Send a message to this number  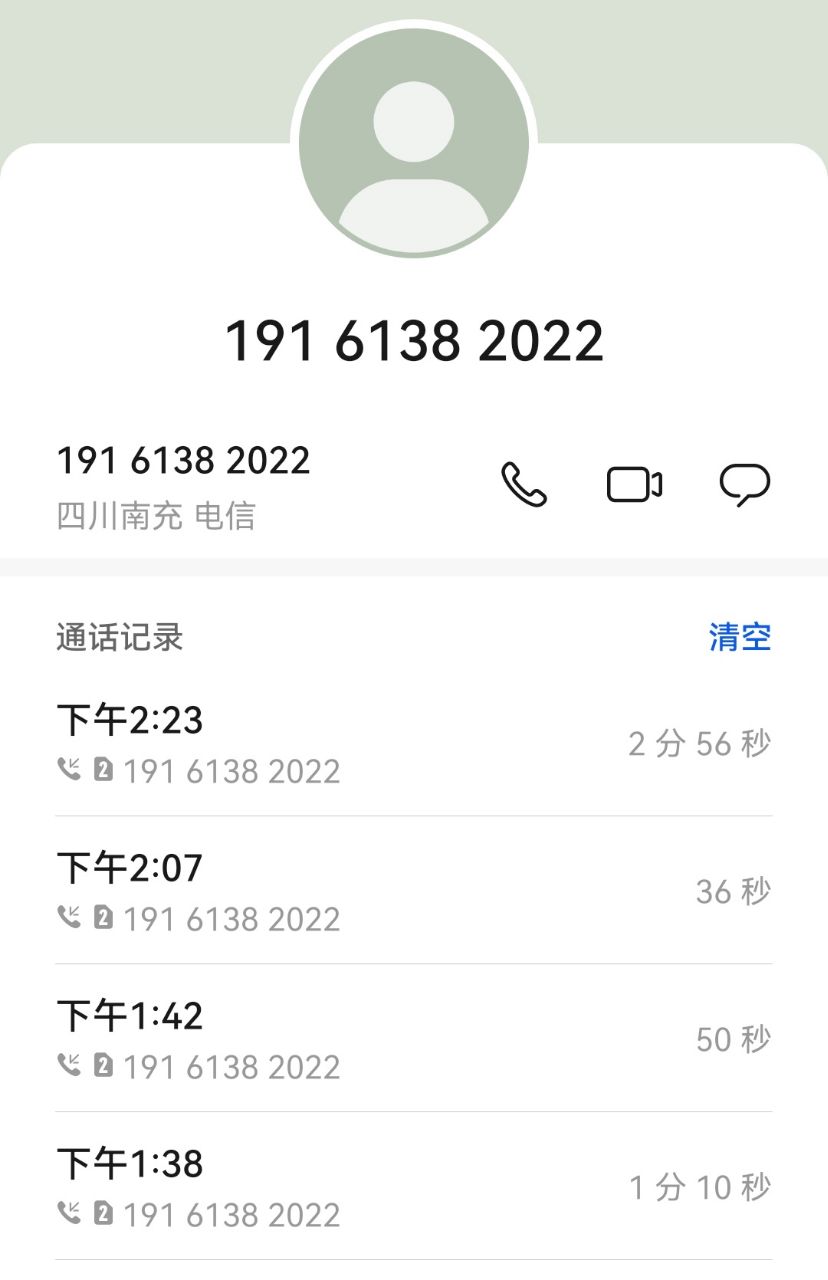(x=745, y=485)
